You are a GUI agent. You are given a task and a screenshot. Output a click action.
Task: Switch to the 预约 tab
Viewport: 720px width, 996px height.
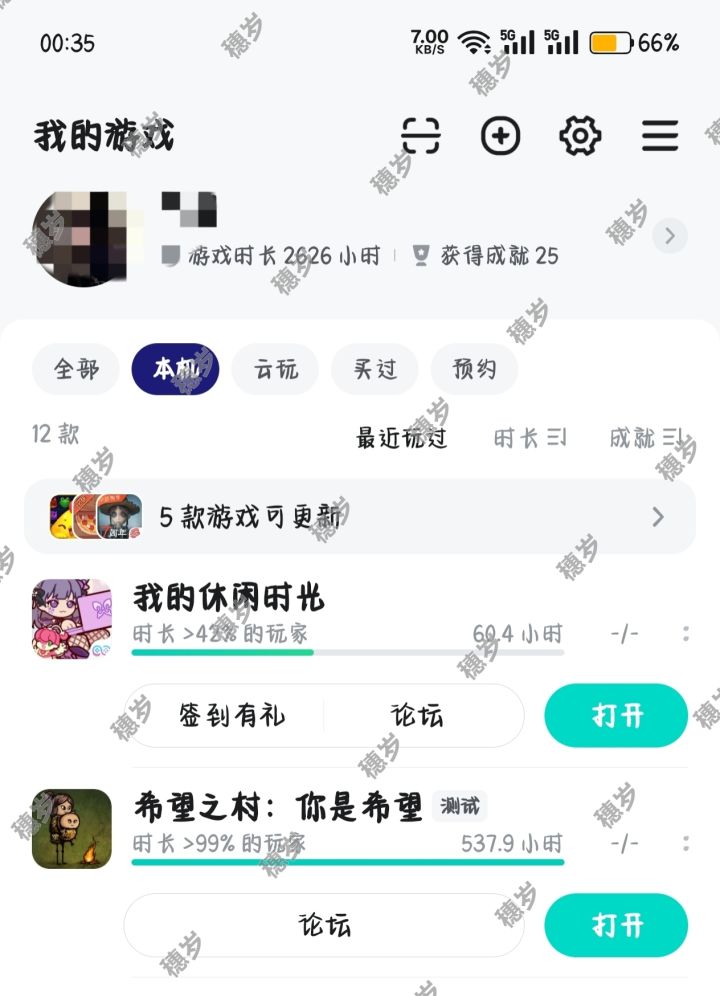coord(475,369)
